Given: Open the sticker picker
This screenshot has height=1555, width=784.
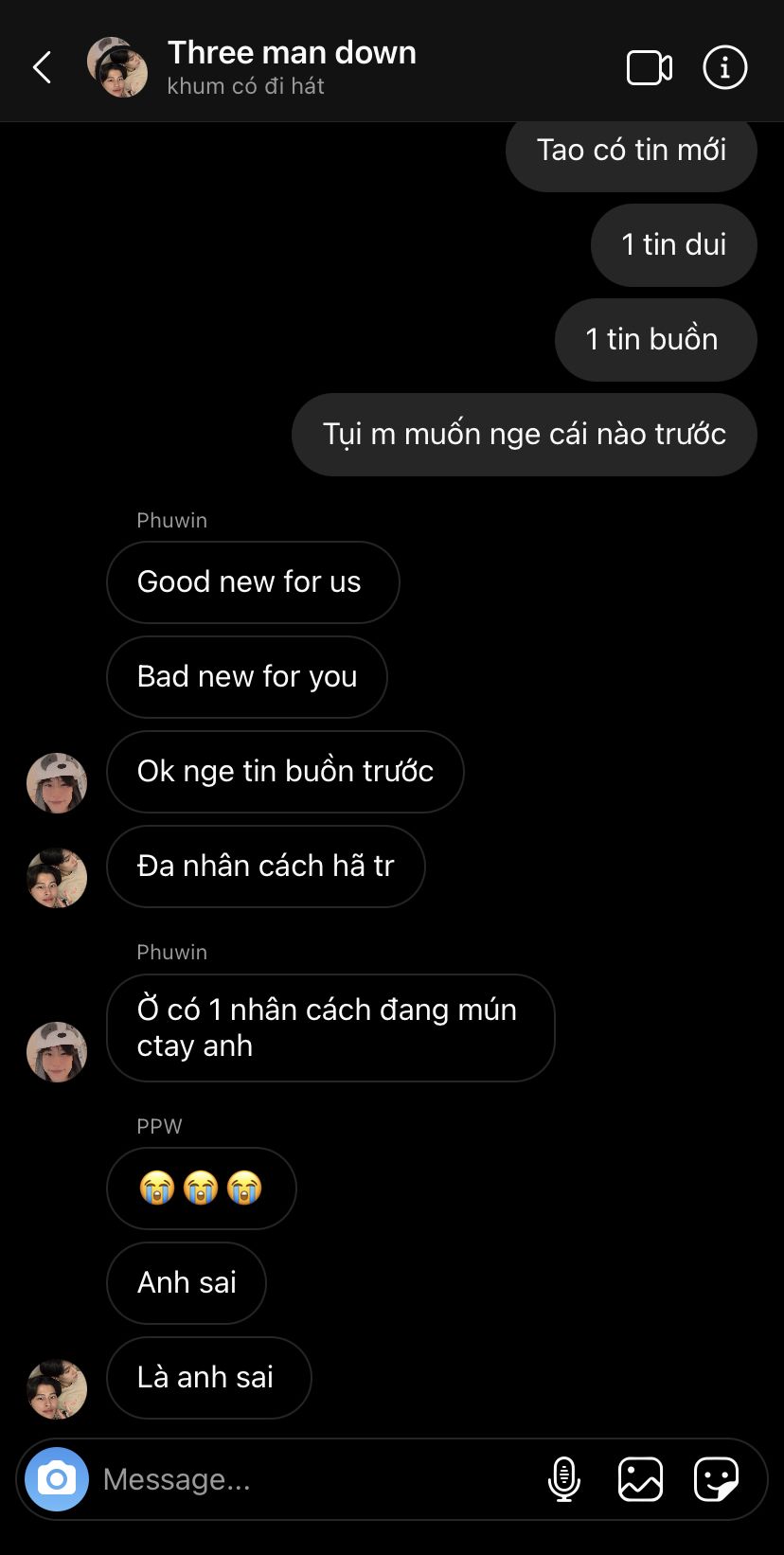Looking at the screenshot, I should point(716,1479).
